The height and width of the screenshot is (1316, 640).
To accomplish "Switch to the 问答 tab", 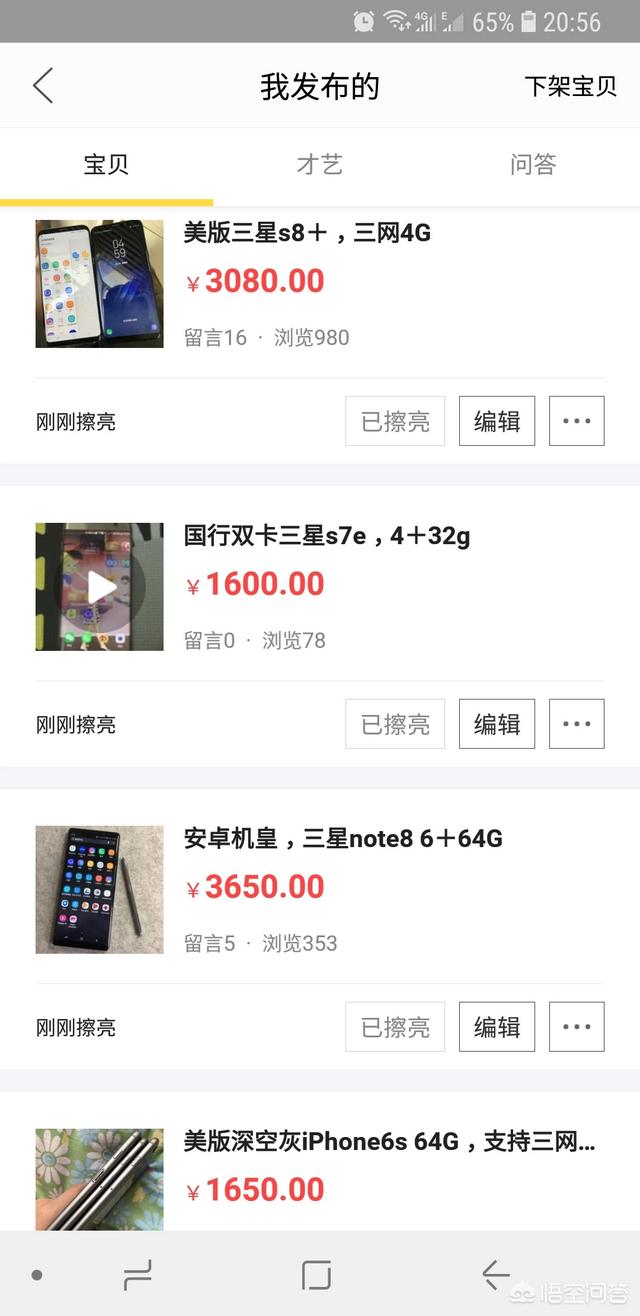I will click(532, 165).
